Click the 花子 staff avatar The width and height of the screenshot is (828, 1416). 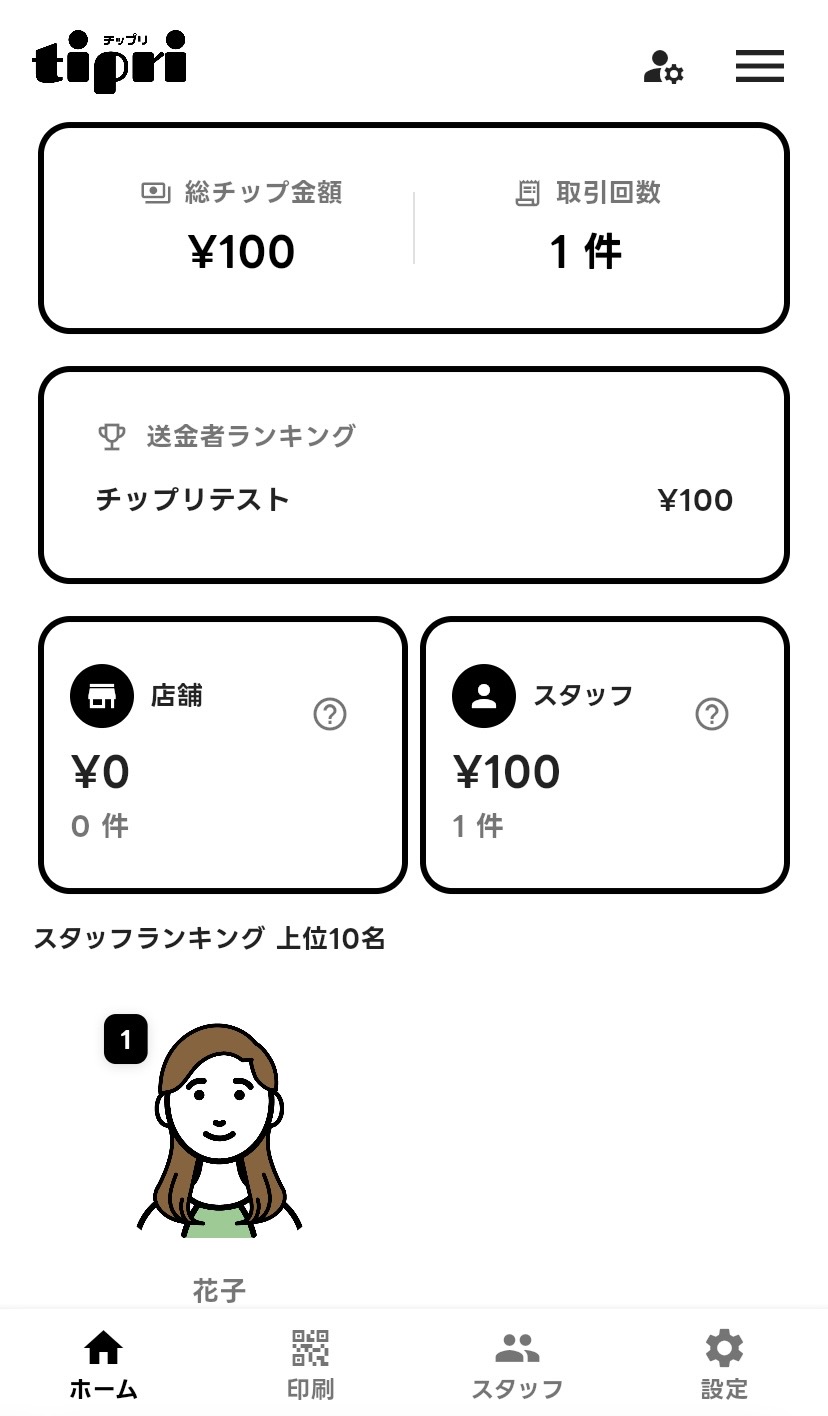coord(218,1130)
